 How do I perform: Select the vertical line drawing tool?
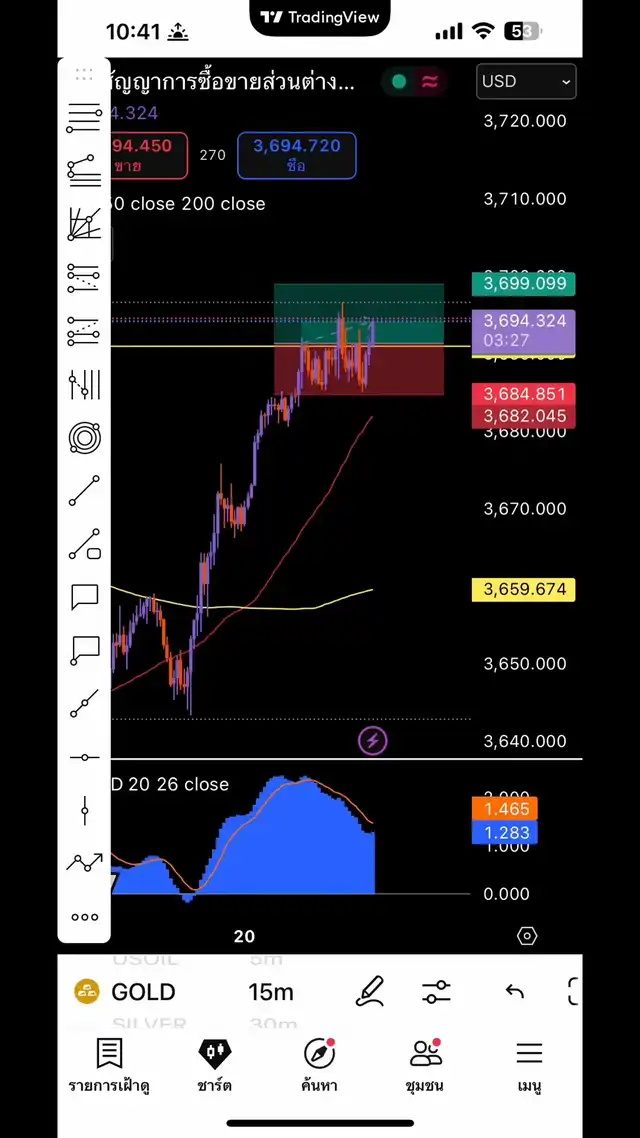point(84,810)
